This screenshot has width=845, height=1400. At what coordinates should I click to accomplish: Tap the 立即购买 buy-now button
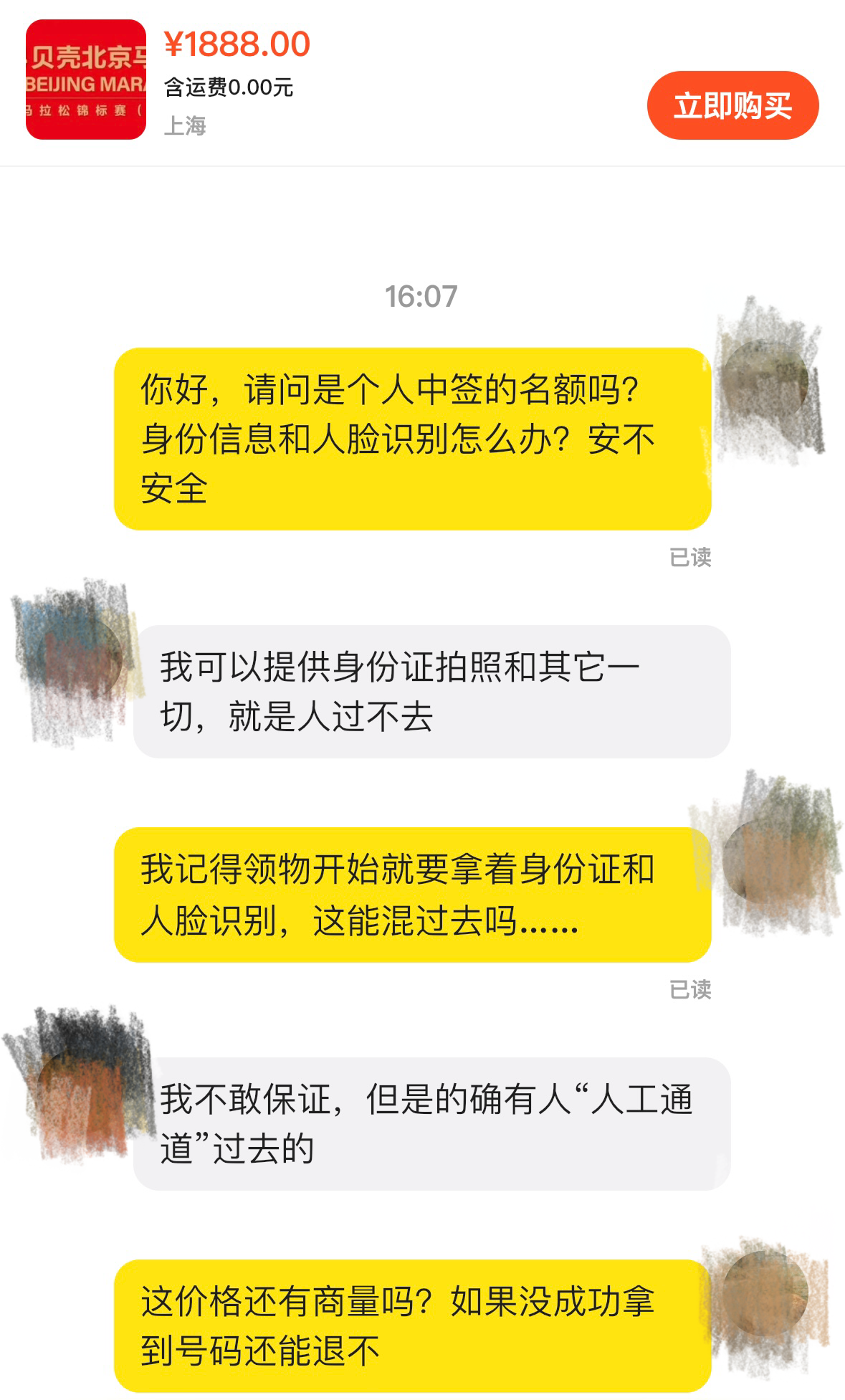coord(732,105)
